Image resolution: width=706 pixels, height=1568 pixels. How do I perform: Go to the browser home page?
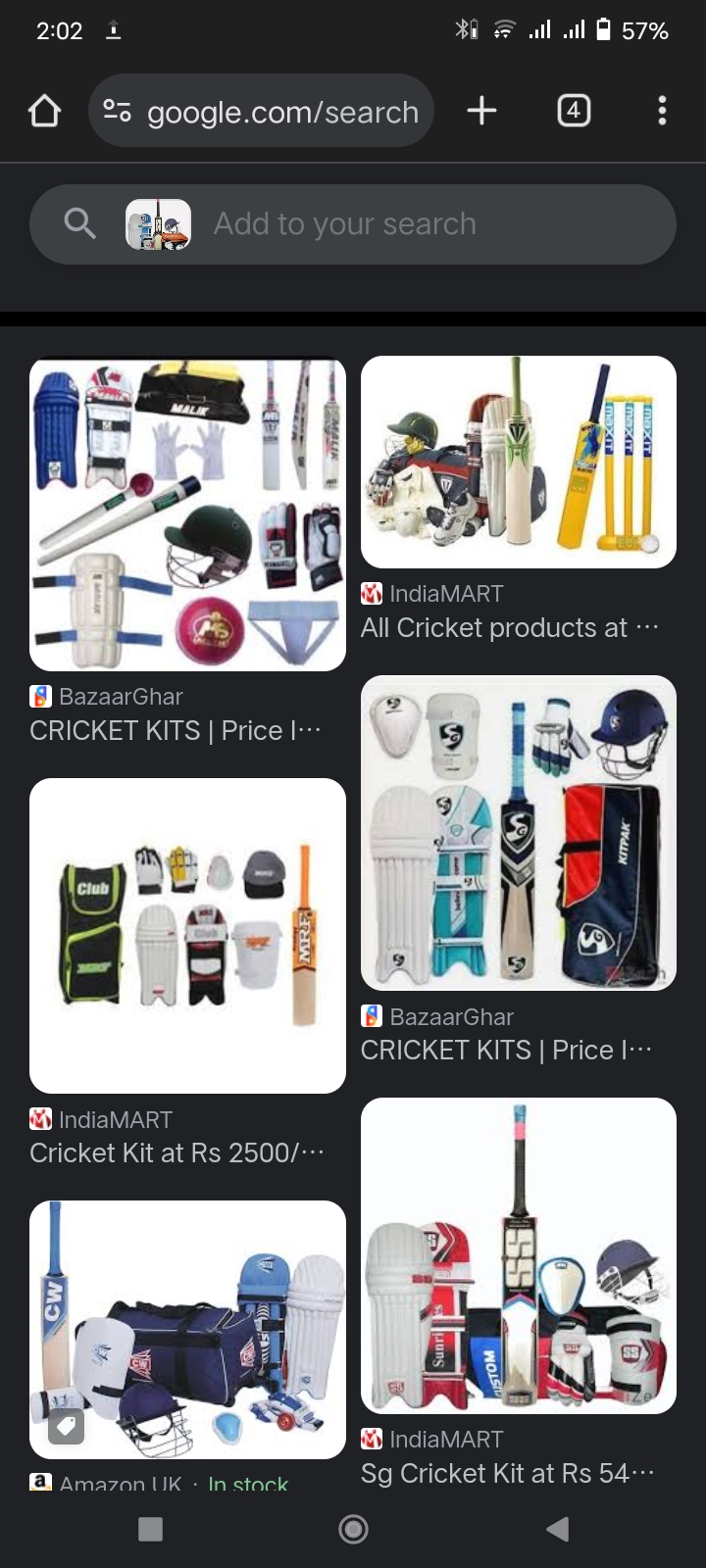pyautogui.click(x=44, y=111)
